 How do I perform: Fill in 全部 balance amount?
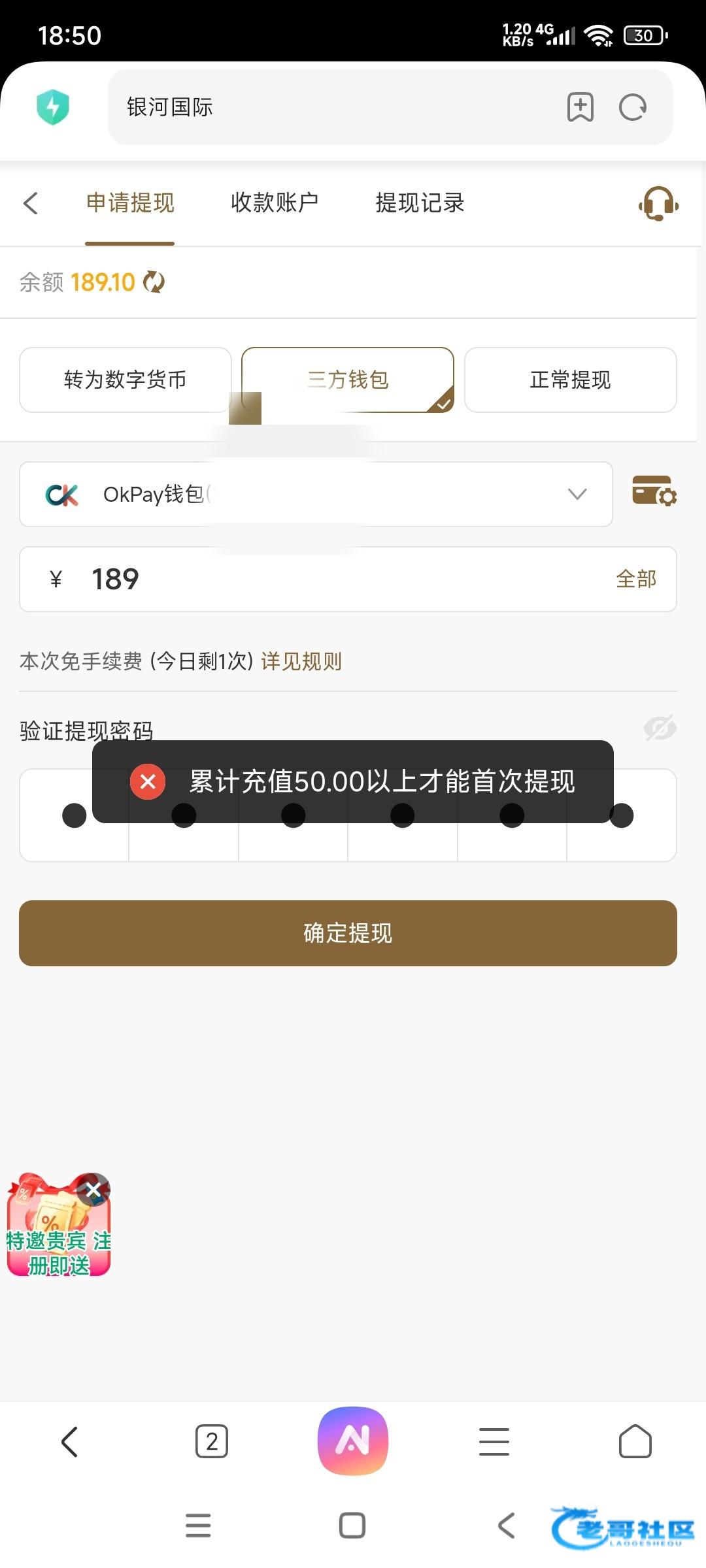tap(636, 580)
